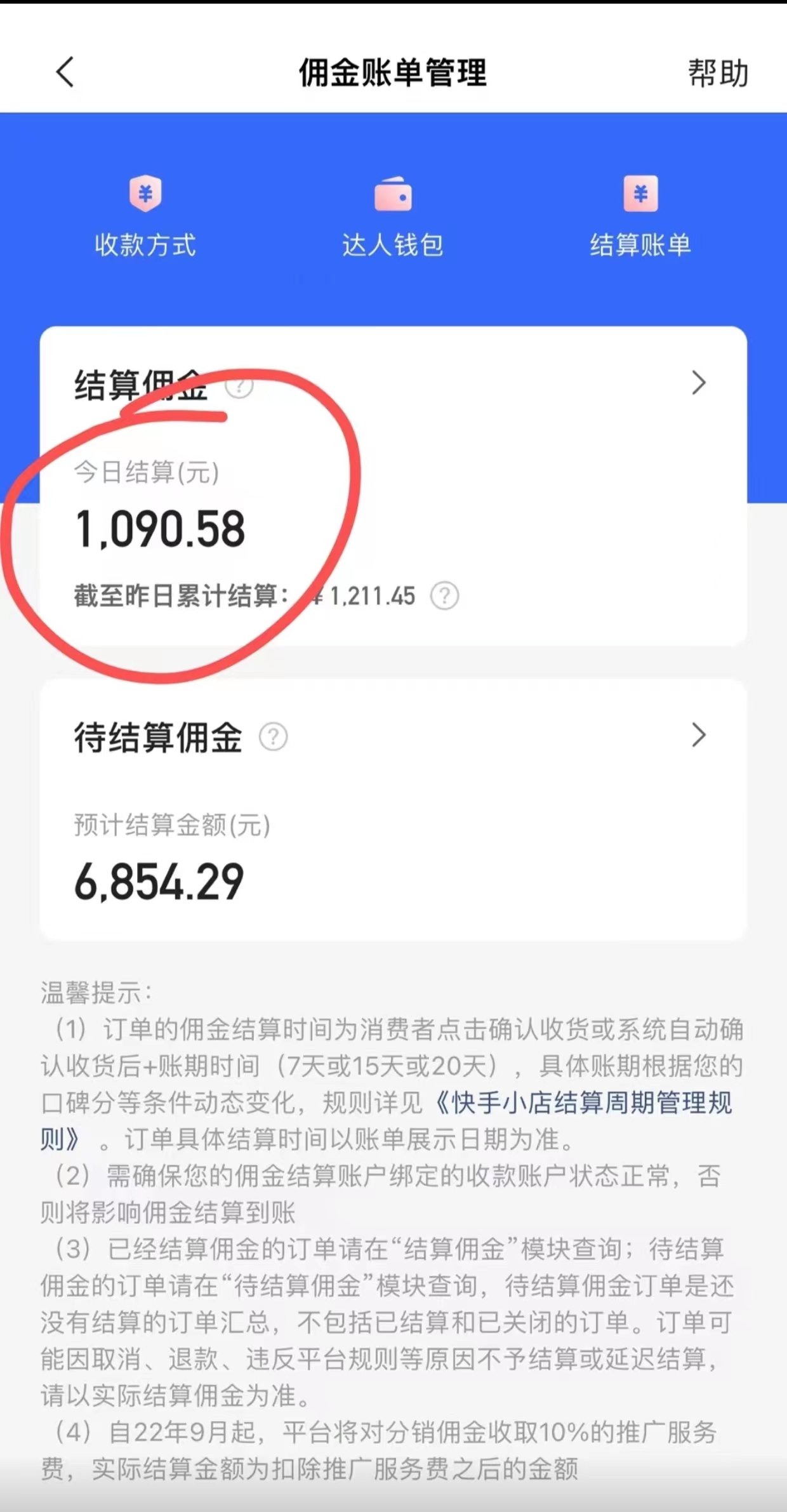Tap help icon beside 截至昨日累计结算 amount
Image resolution: width=787 pixels, height=1512 pixels.
(x=445, y=596)
